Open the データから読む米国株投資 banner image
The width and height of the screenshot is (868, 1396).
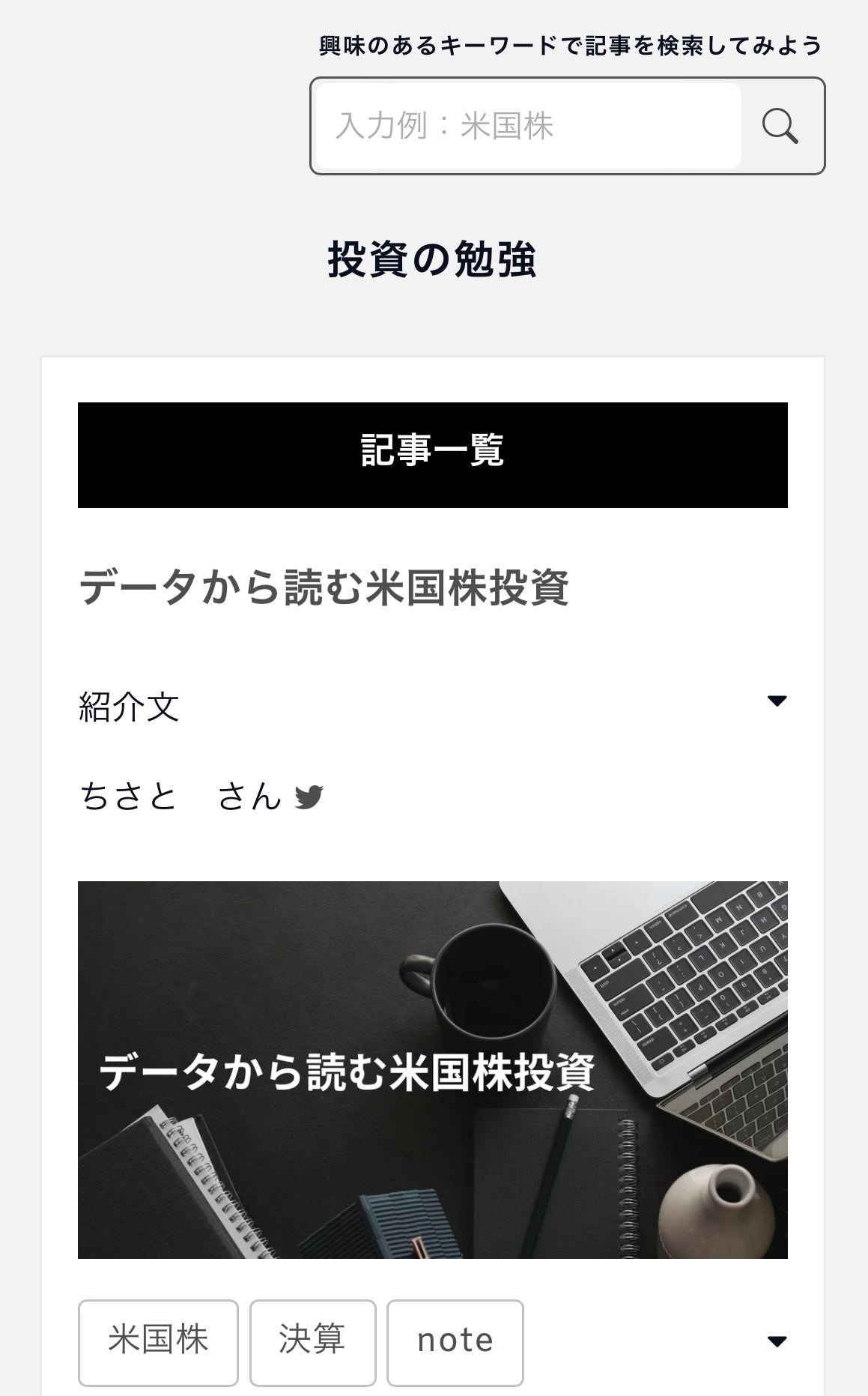point(433,1069)
